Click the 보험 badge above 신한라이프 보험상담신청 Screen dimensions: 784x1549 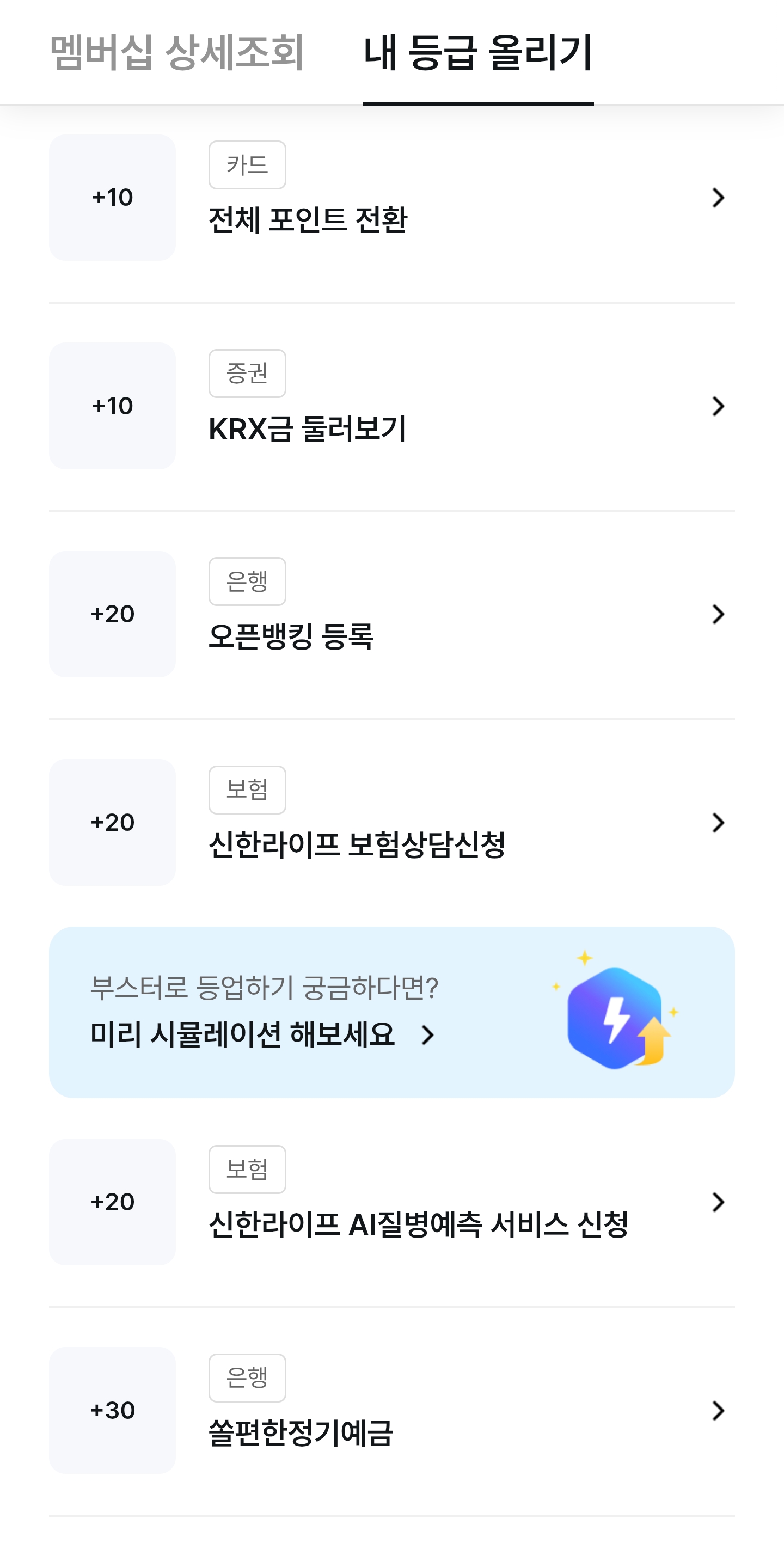pyautogui.click(x=247, y=789)
